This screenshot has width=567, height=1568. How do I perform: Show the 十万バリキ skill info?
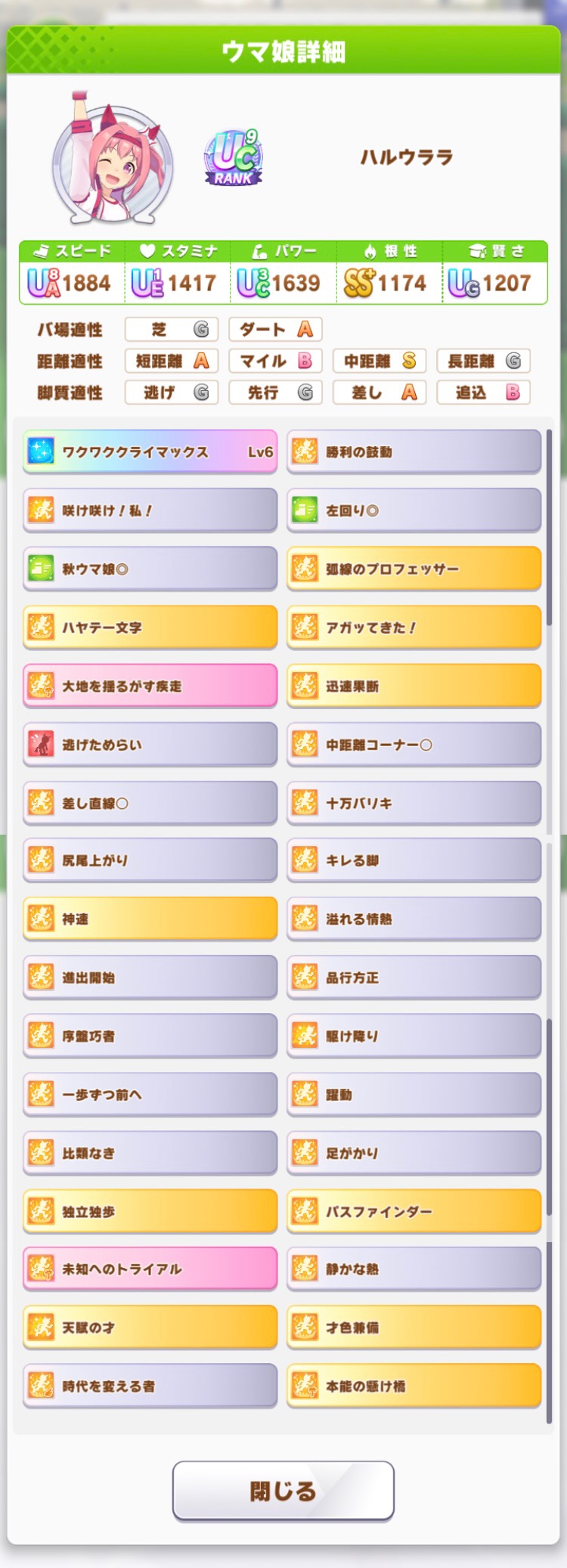point(414,803)
